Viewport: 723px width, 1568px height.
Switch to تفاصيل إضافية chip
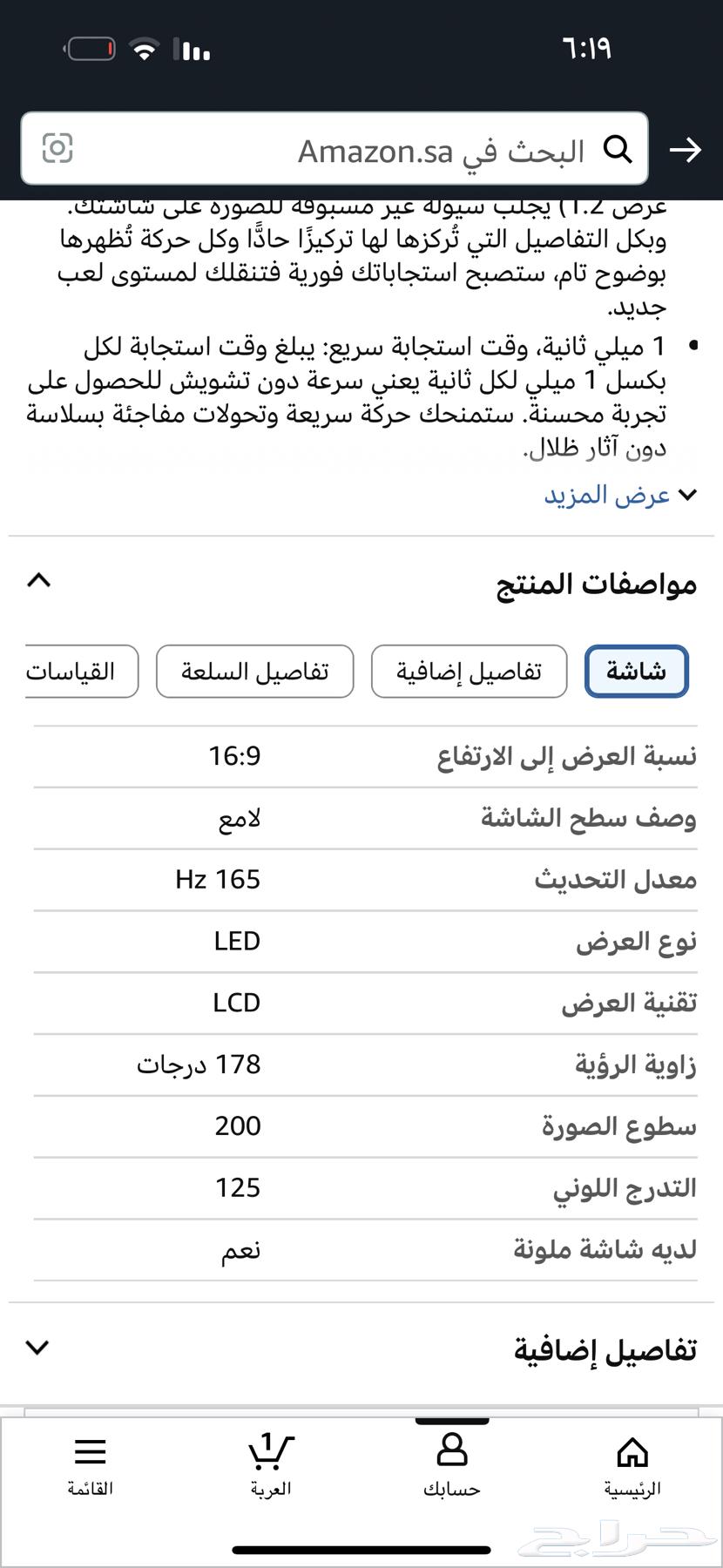coord(469,672)
